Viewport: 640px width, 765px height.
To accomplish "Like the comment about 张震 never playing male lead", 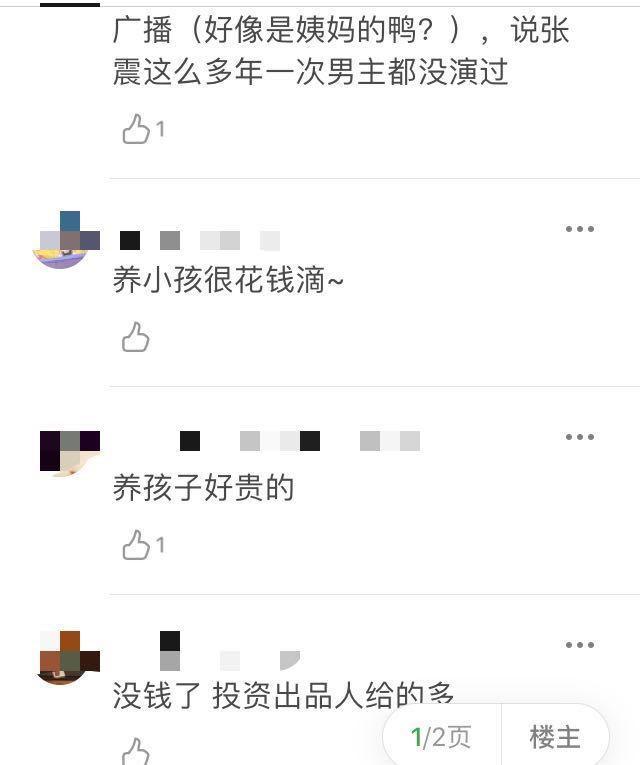I will (136, 129).
